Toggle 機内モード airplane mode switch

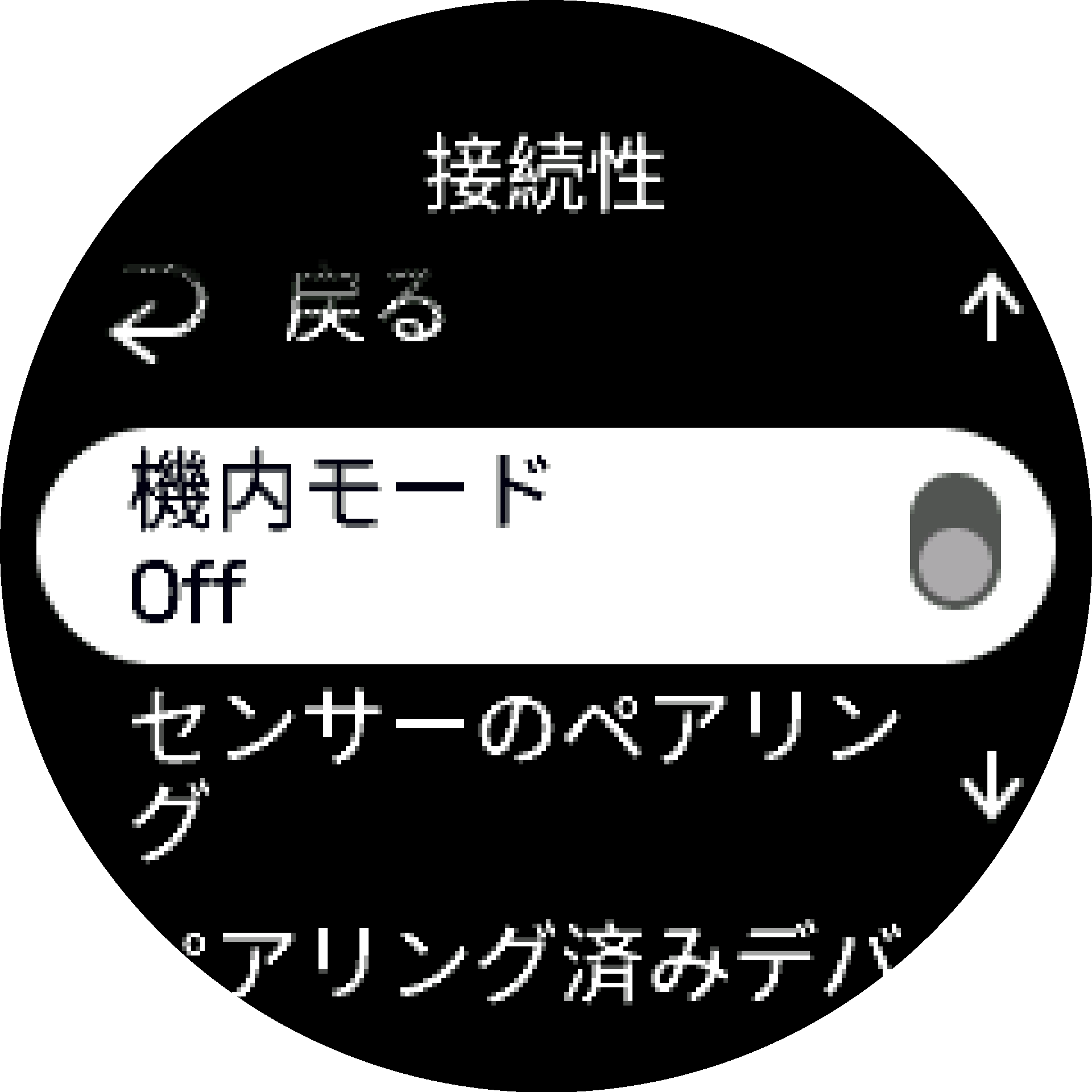pos(954,541)
